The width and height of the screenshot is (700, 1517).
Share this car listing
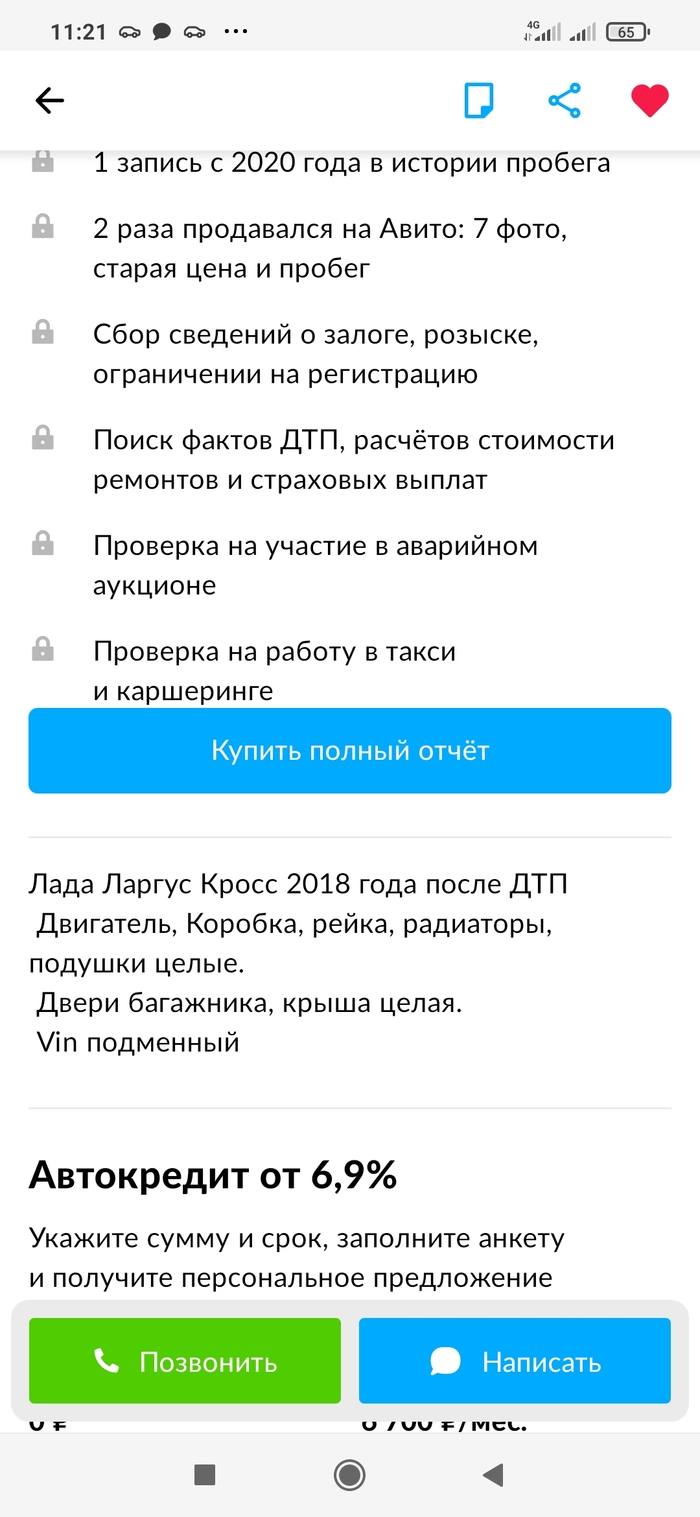click(564, 100)
